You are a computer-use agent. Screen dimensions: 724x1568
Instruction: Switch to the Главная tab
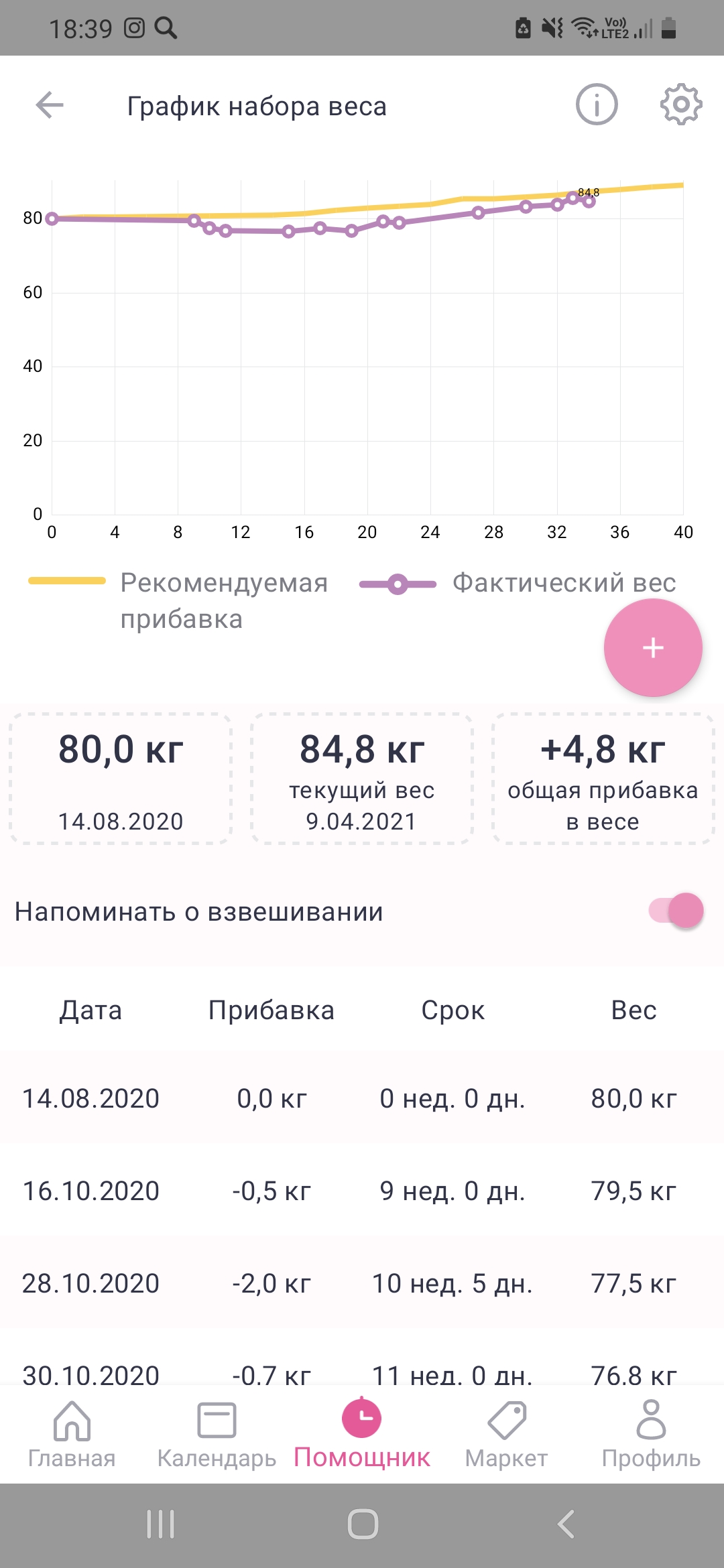72,1434
